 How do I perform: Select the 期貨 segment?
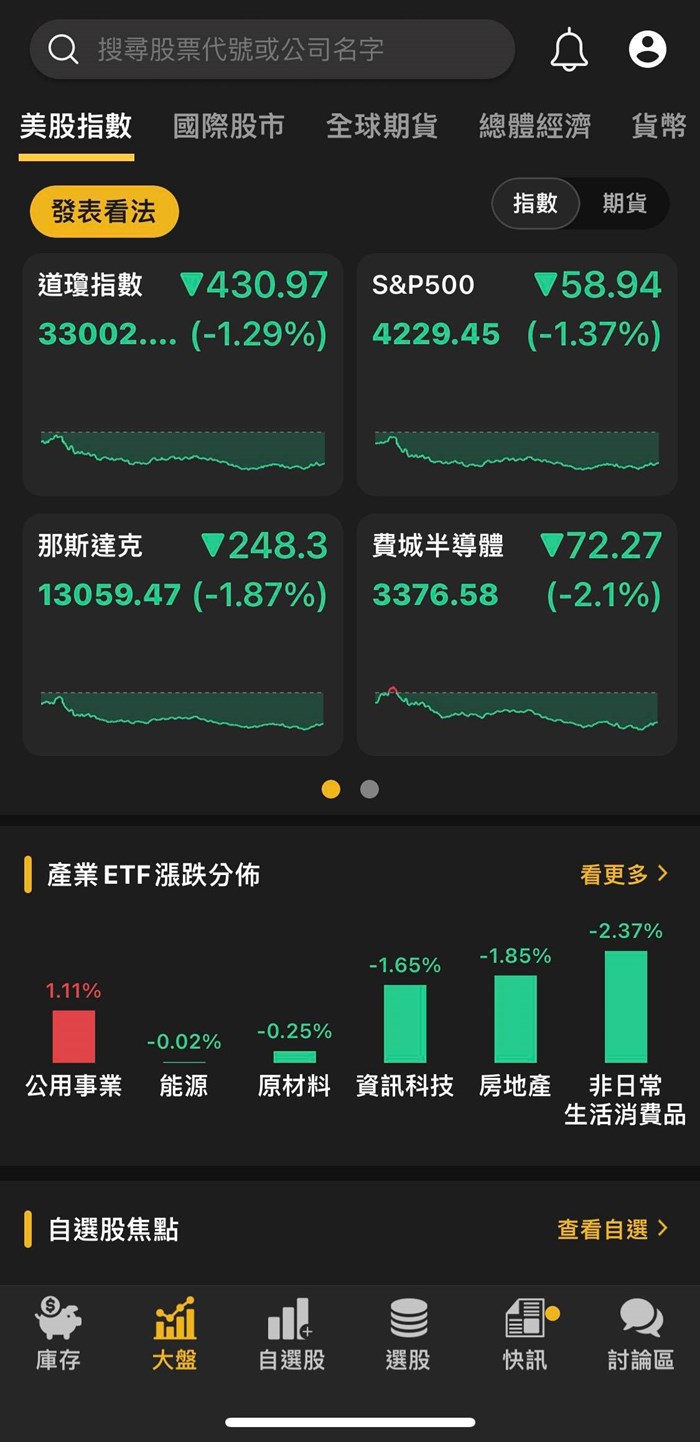624,204
